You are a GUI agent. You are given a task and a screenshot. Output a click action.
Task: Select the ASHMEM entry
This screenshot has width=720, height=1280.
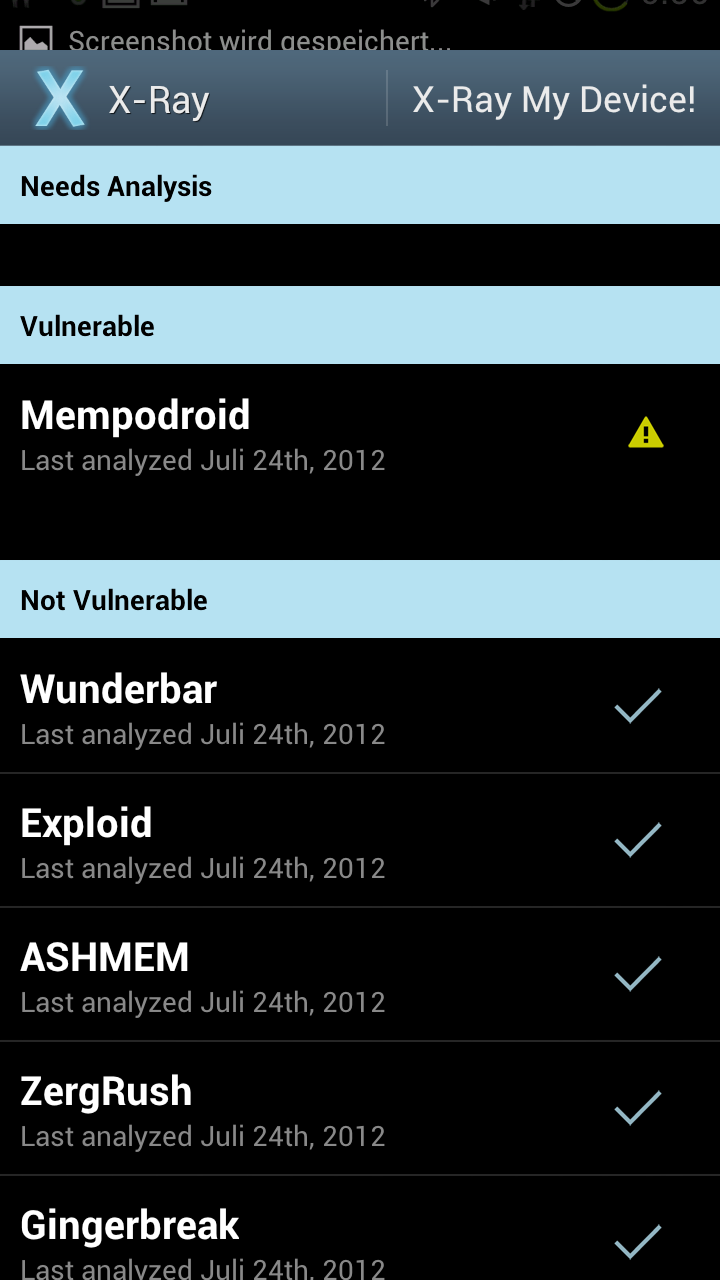[360, 974]
